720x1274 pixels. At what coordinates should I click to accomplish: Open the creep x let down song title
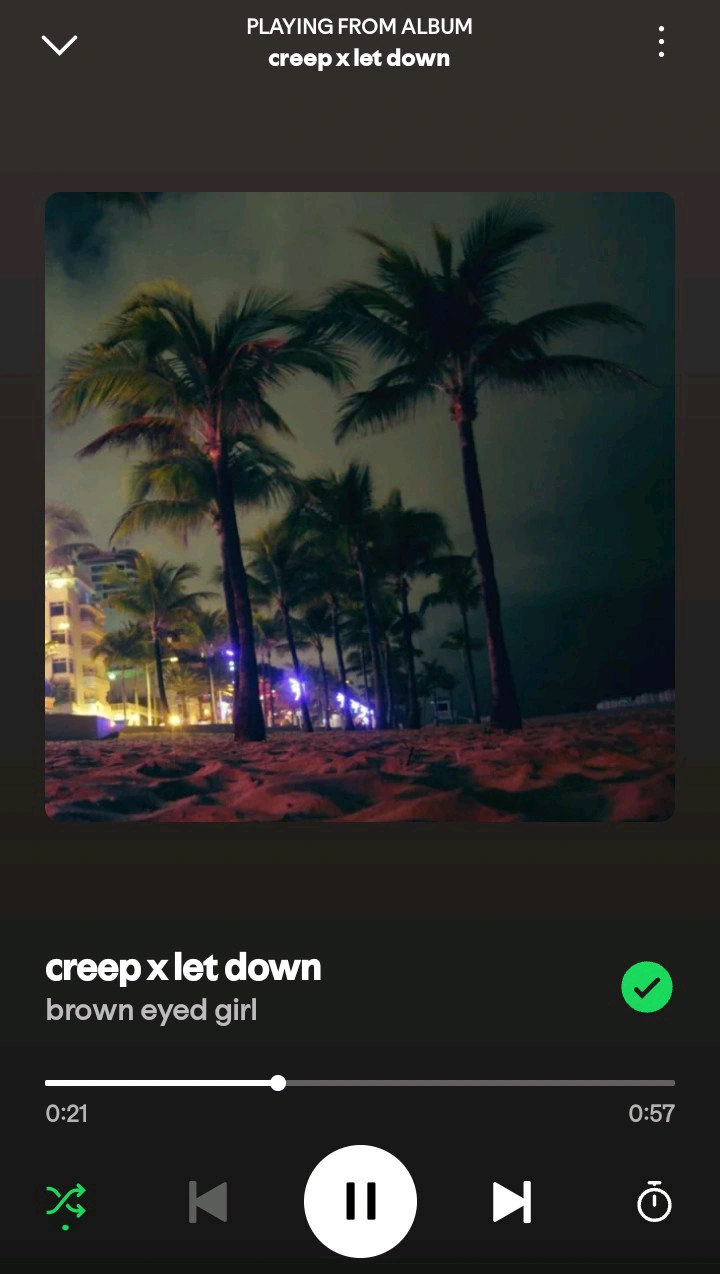coord(183,967)
